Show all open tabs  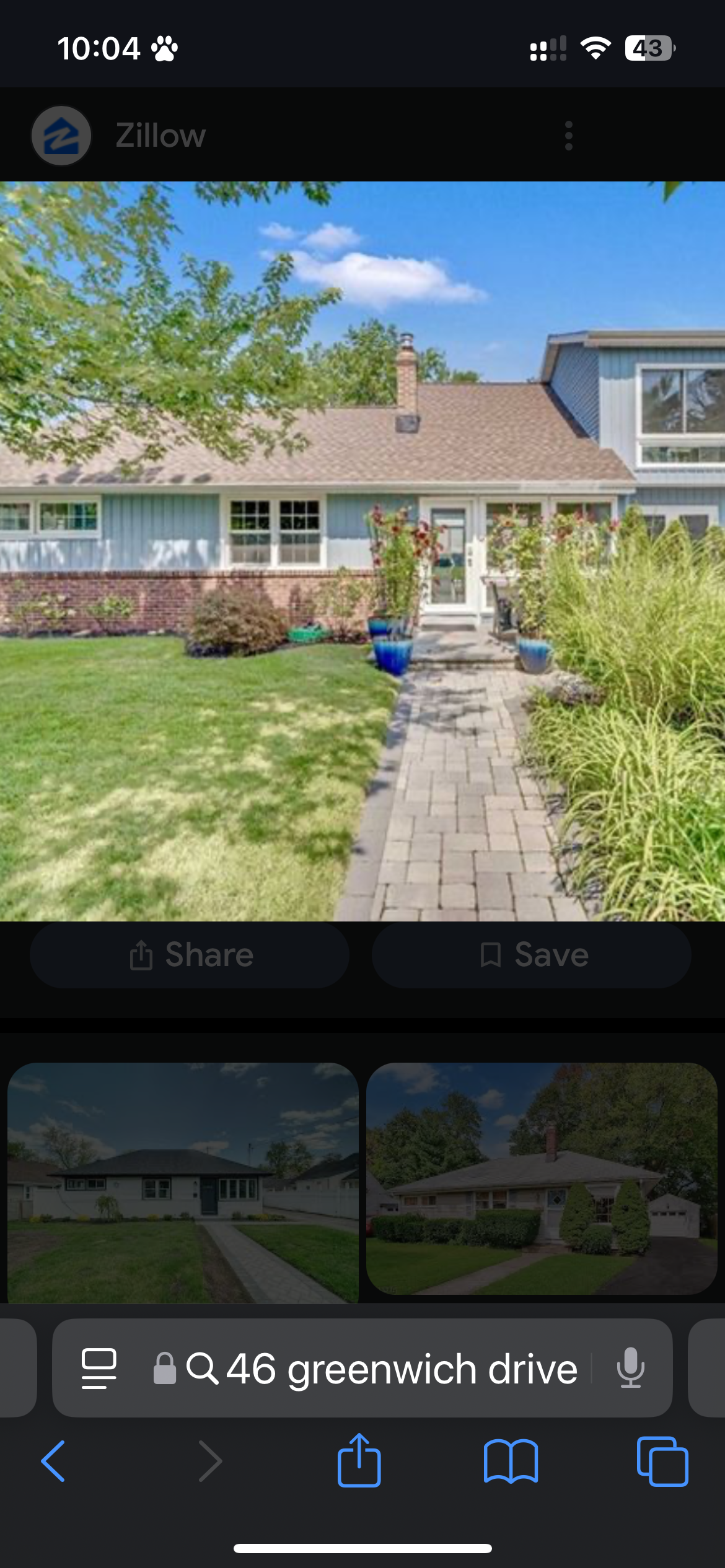pos(662,1461)
